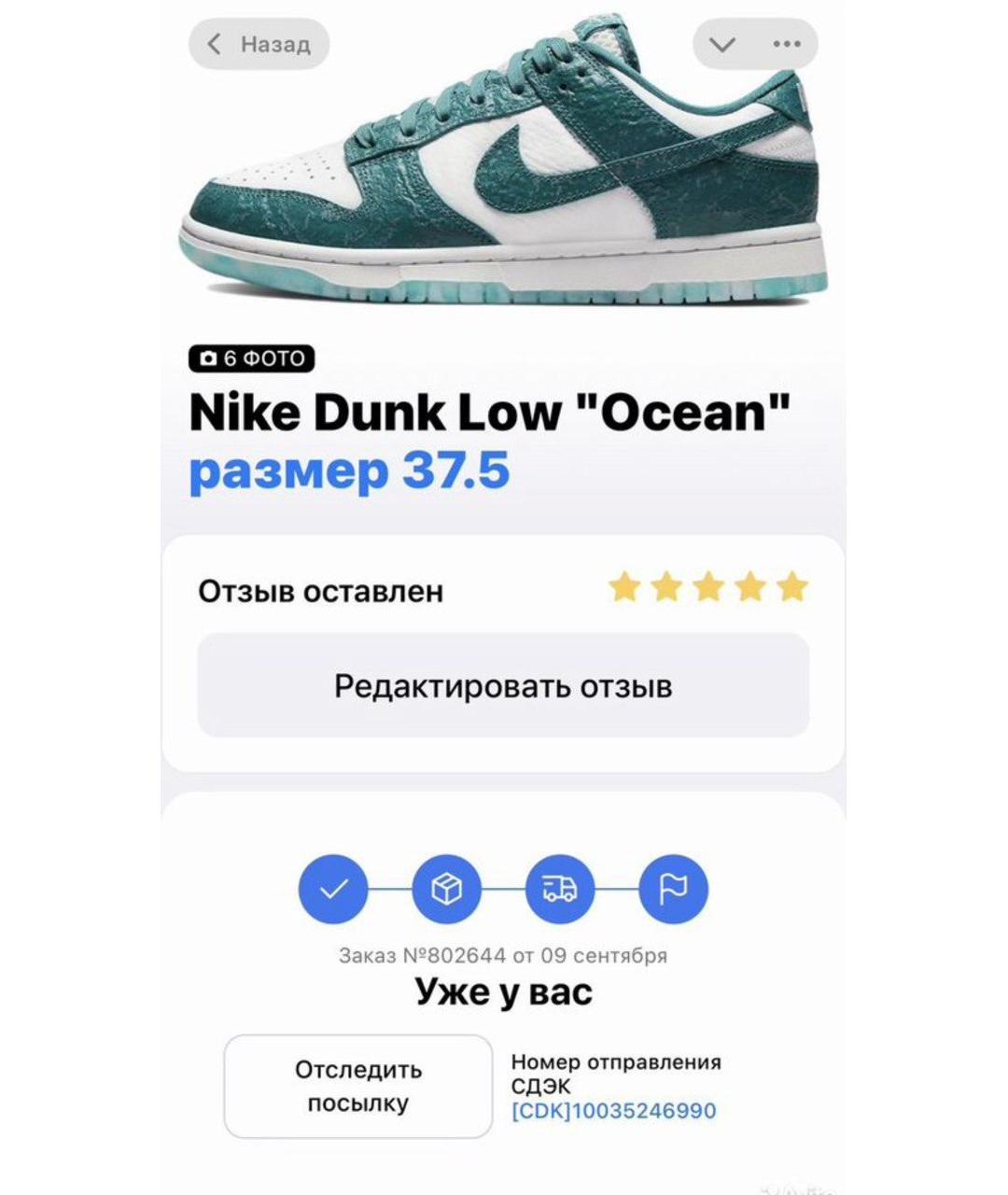Open the CDK tracking number link
This screenshot has height=1195, width=1008.
611,1110
